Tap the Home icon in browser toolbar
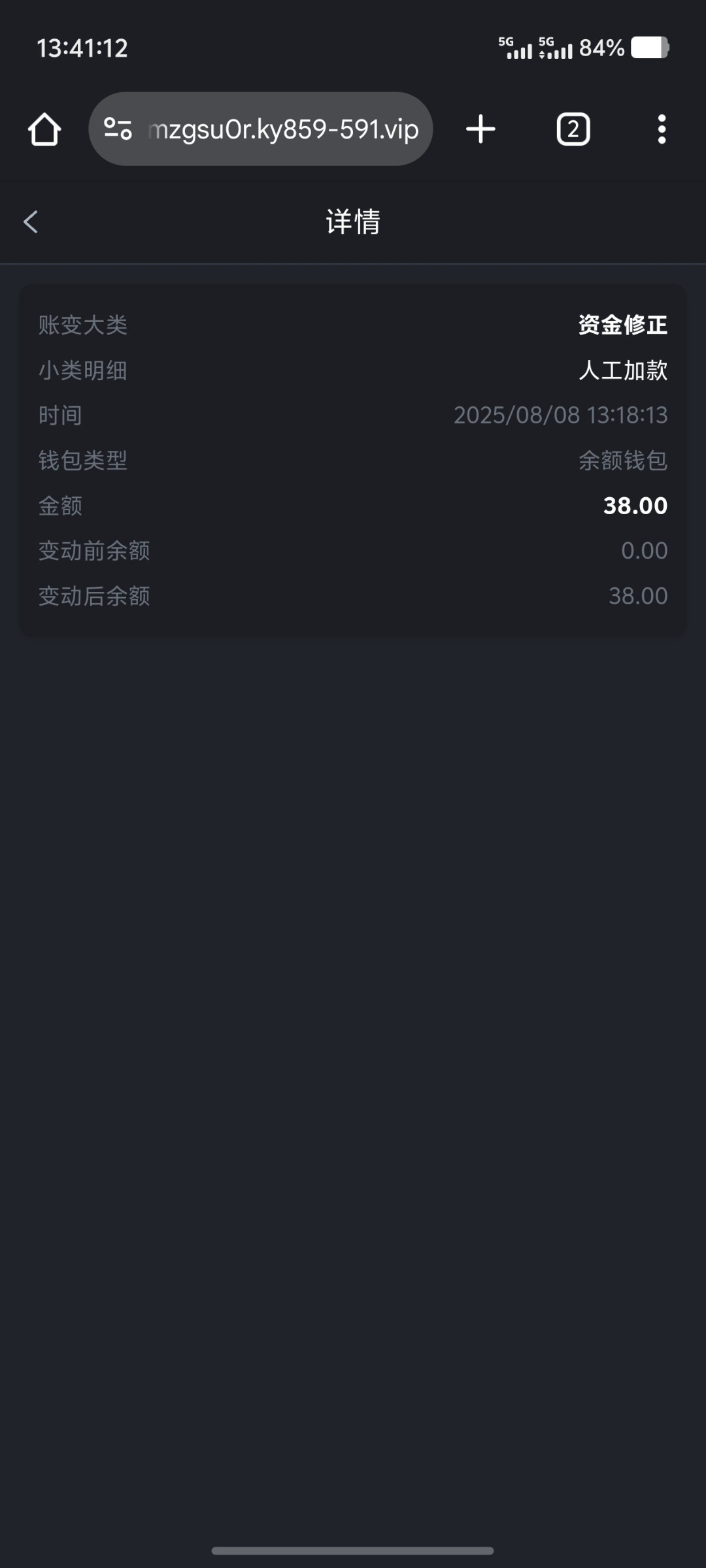The height and width of the screenshot is (1568, 706). pos(44,129)
